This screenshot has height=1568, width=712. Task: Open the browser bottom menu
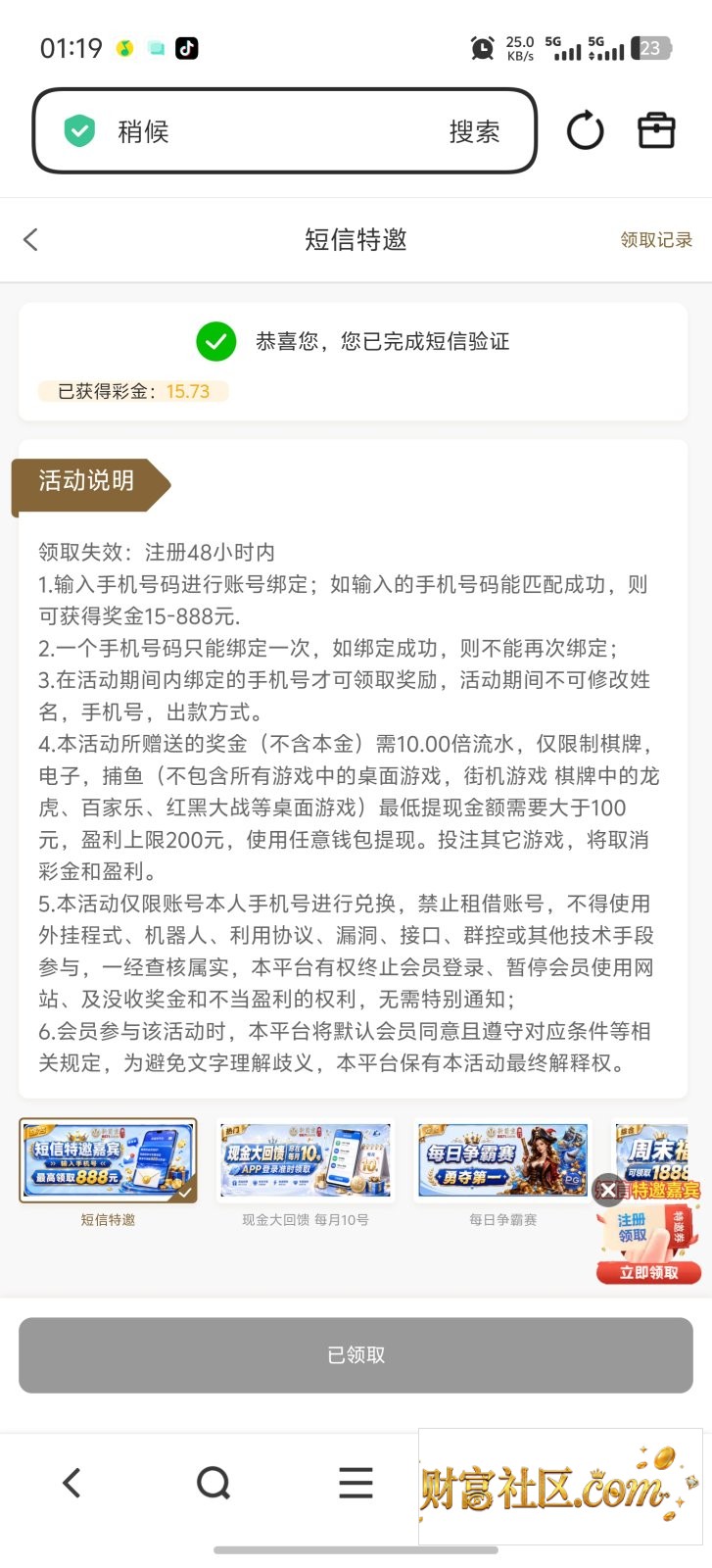(356, 1483)
